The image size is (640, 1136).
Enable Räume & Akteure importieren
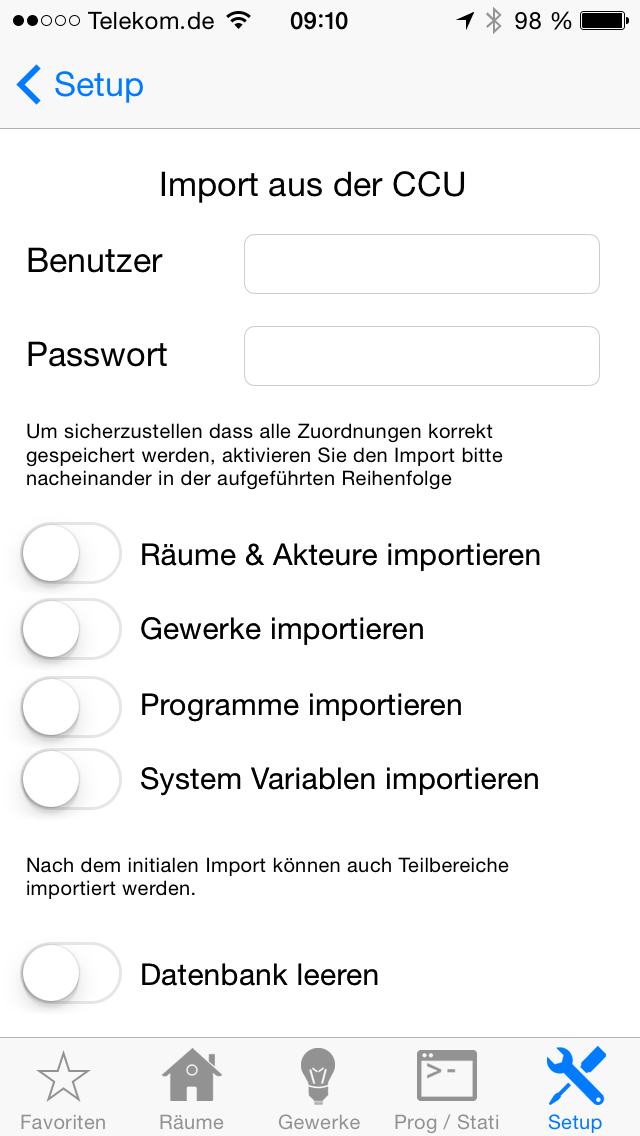(72, 554)
